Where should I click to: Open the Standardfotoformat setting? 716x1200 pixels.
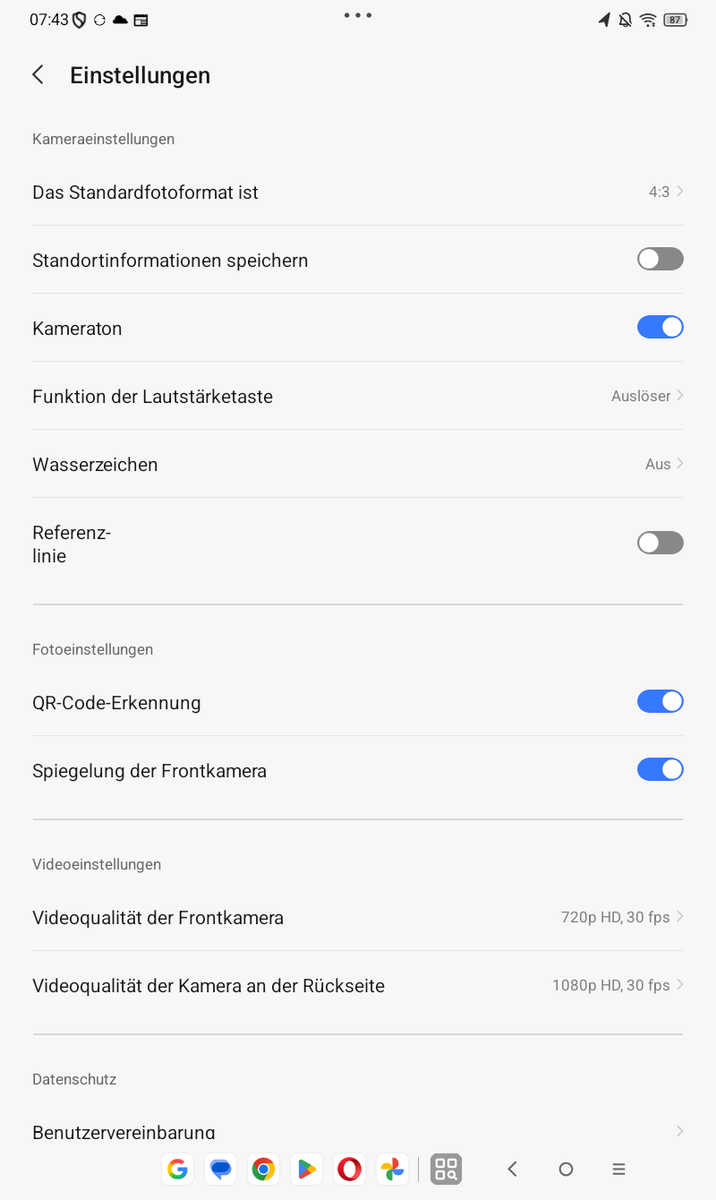click(357, 192)
